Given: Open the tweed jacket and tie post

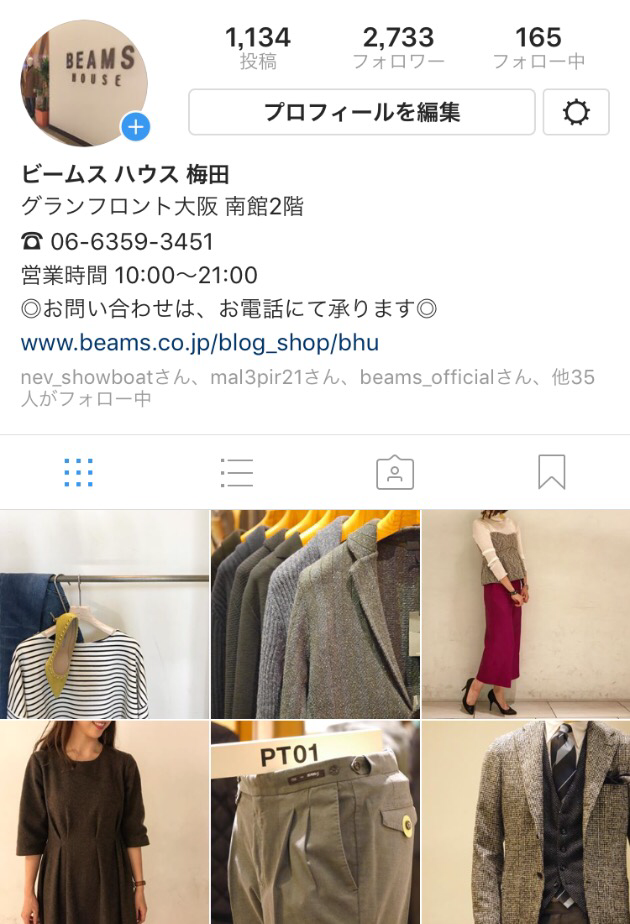Looking at the screenshot, I should 526,822.
